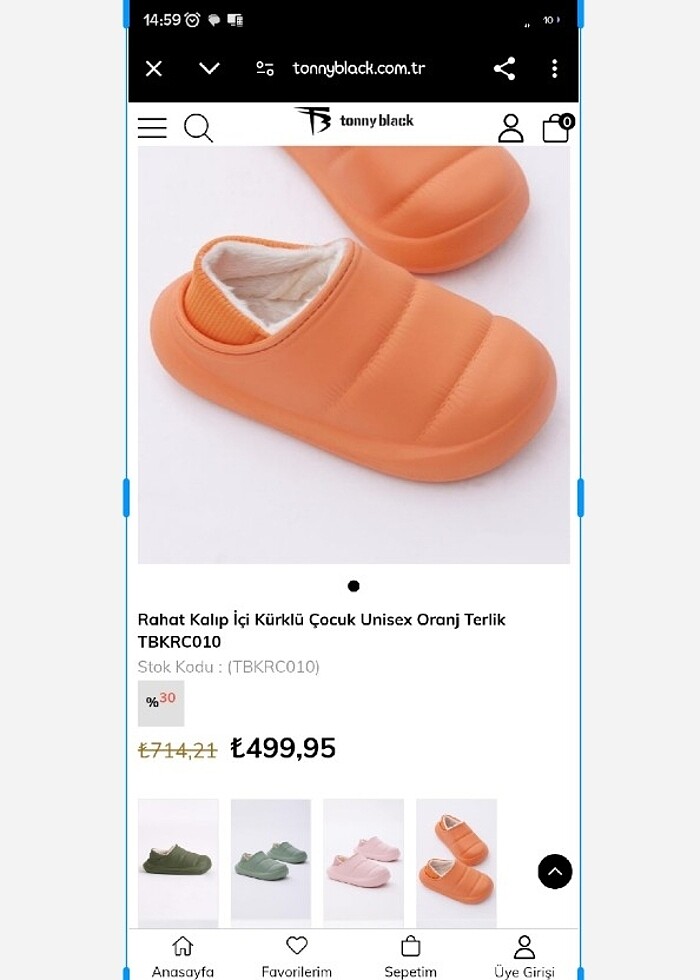This screenshot has height=980, width=700.
Task: Open the hamburger menu
Action: [152, 128]
